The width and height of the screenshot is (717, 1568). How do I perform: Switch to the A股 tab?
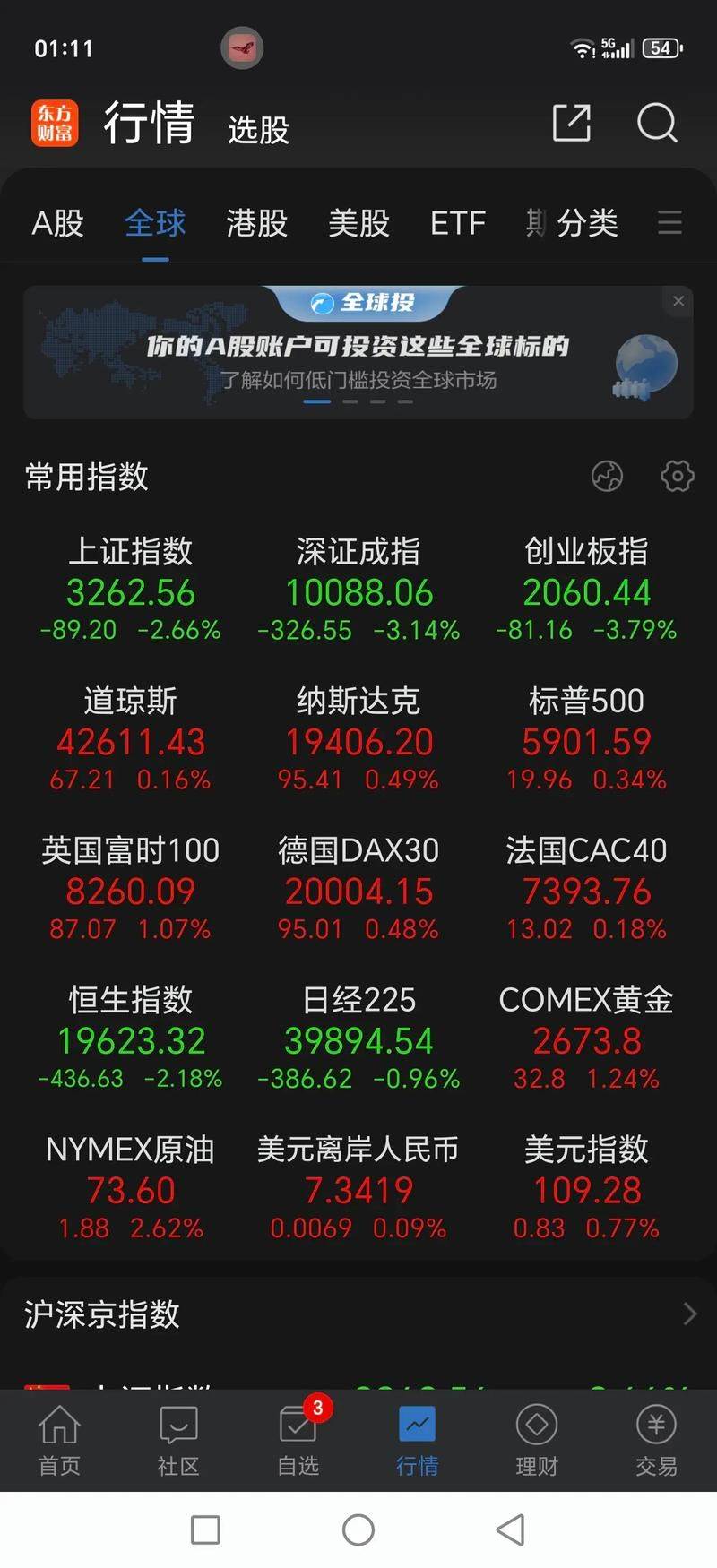pos(57,224)
